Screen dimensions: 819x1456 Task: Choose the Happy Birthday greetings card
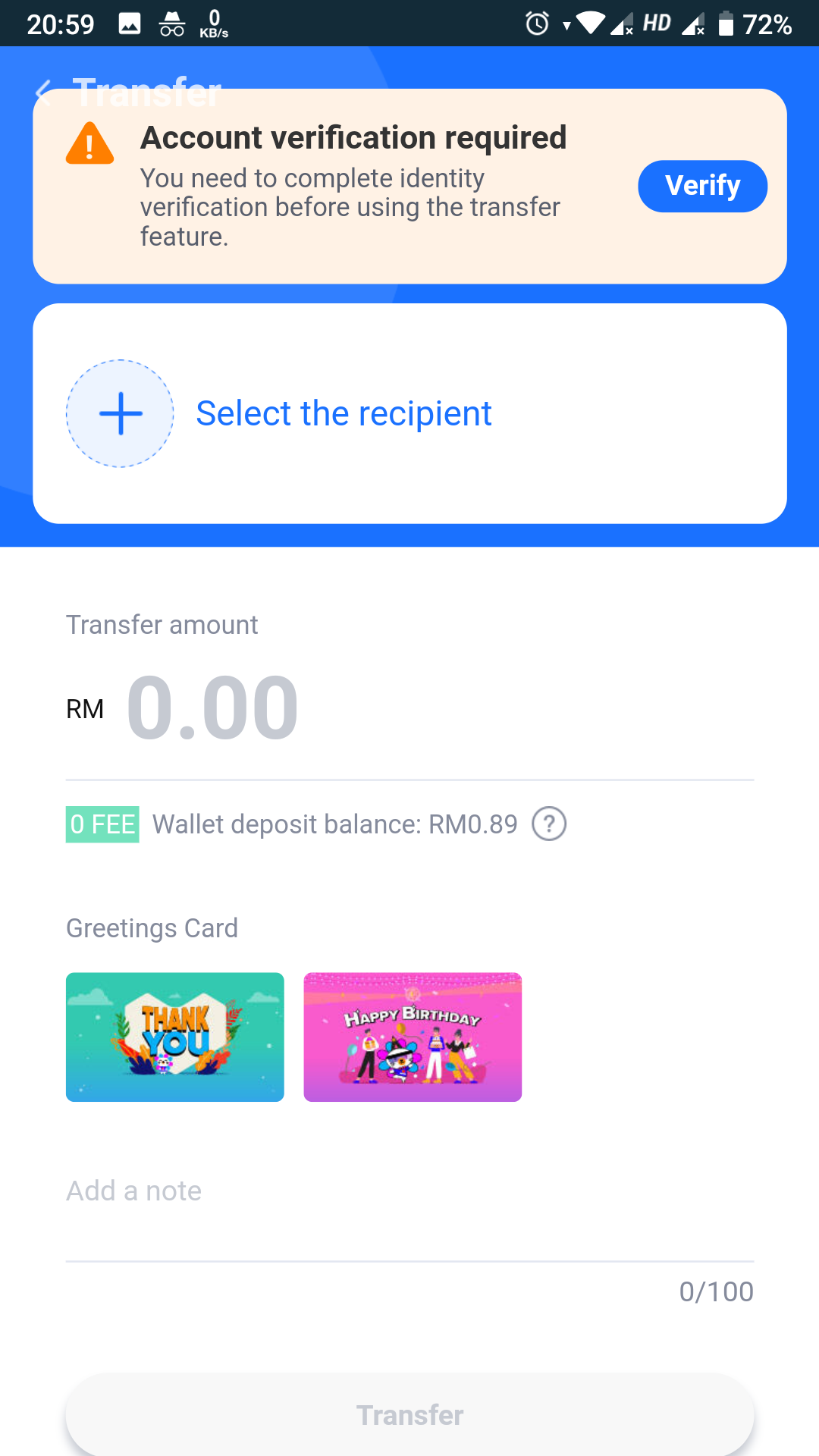[x=413, y=1037]
